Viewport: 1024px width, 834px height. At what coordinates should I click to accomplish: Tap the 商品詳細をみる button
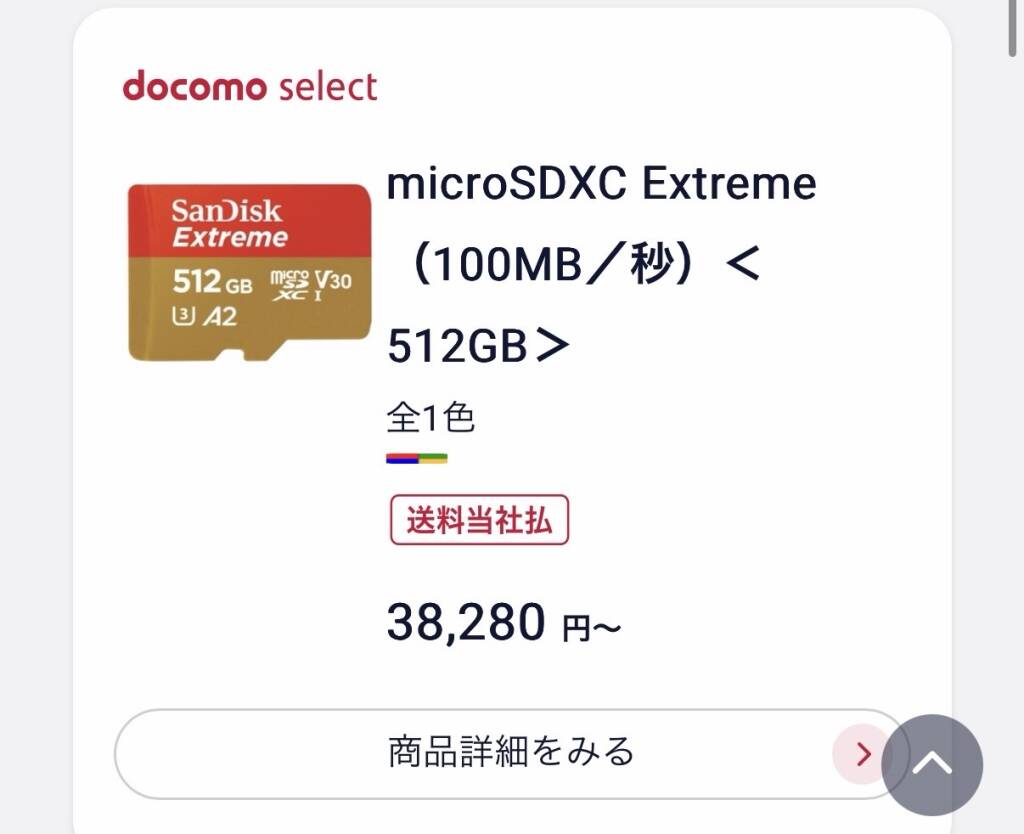click(510, 752)
